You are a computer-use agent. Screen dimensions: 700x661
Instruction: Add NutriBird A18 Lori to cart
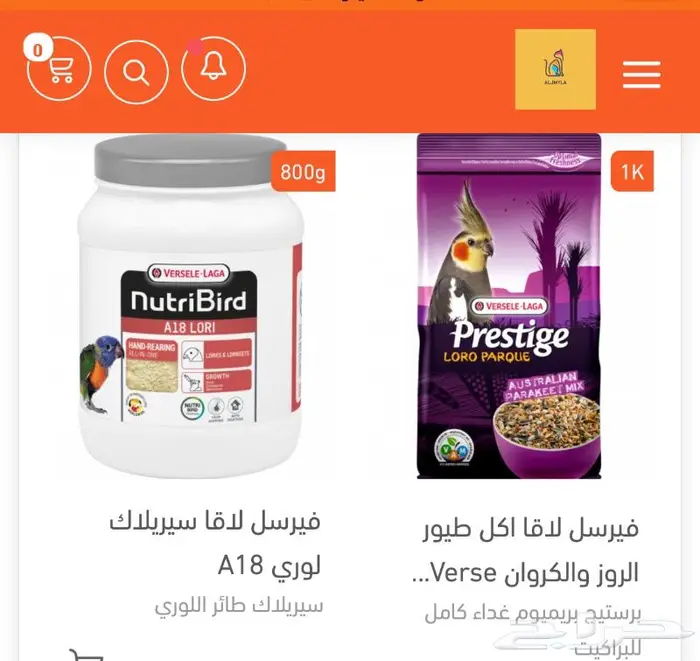[x=86, y=654]
